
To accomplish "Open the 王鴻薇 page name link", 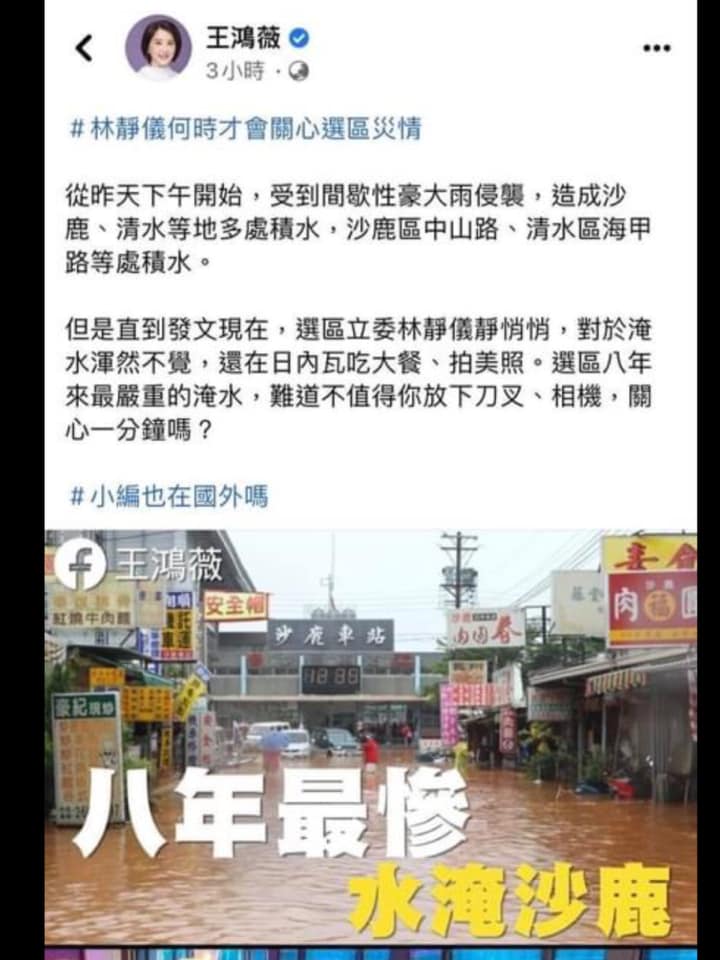I will (x=244, y=38).
